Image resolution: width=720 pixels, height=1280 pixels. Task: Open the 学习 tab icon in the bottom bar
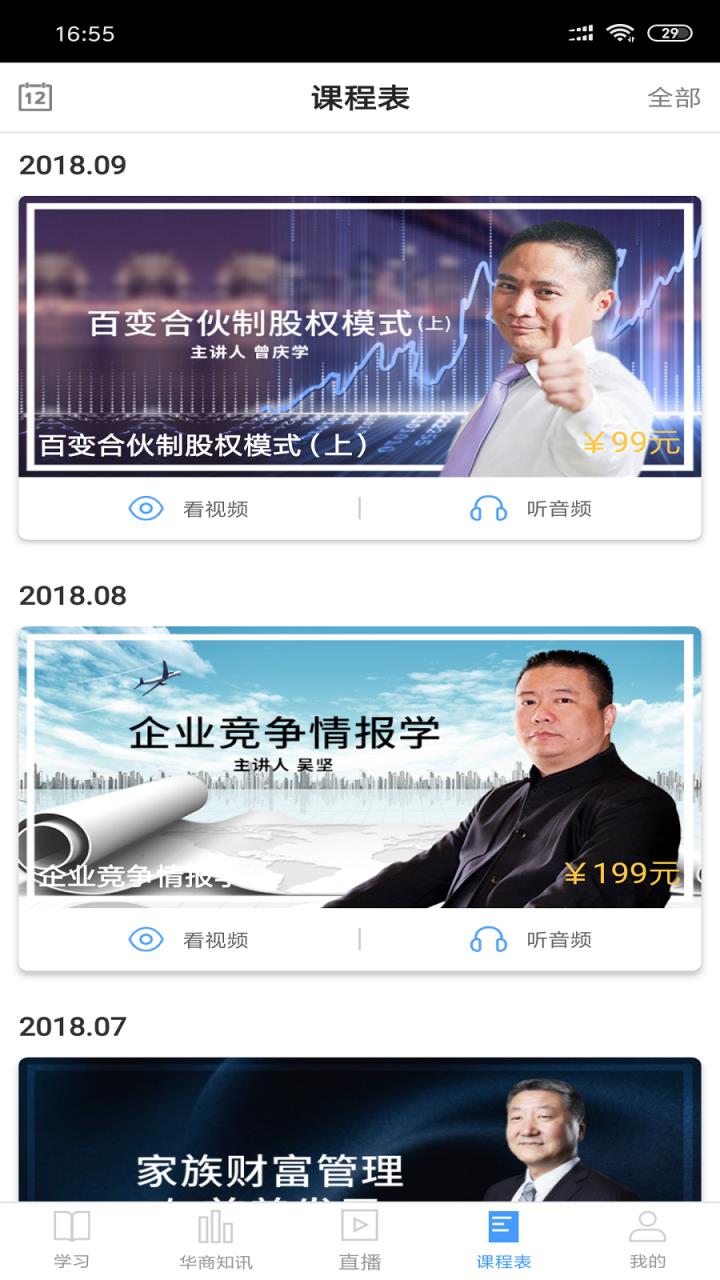72,1240
